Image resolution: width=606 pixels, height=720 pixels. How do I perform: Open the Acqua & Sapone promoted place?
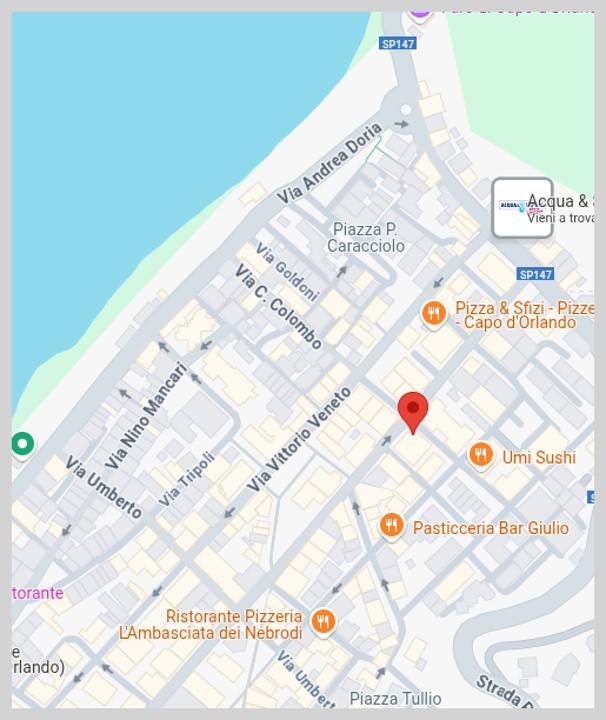click(522, 208)
